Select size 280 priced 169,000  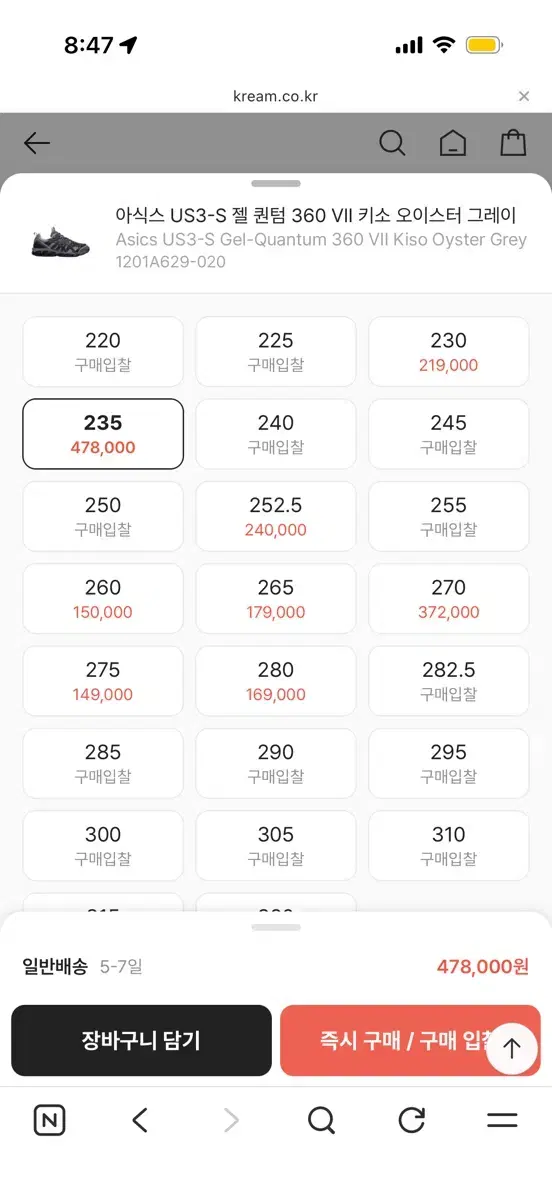276,681
